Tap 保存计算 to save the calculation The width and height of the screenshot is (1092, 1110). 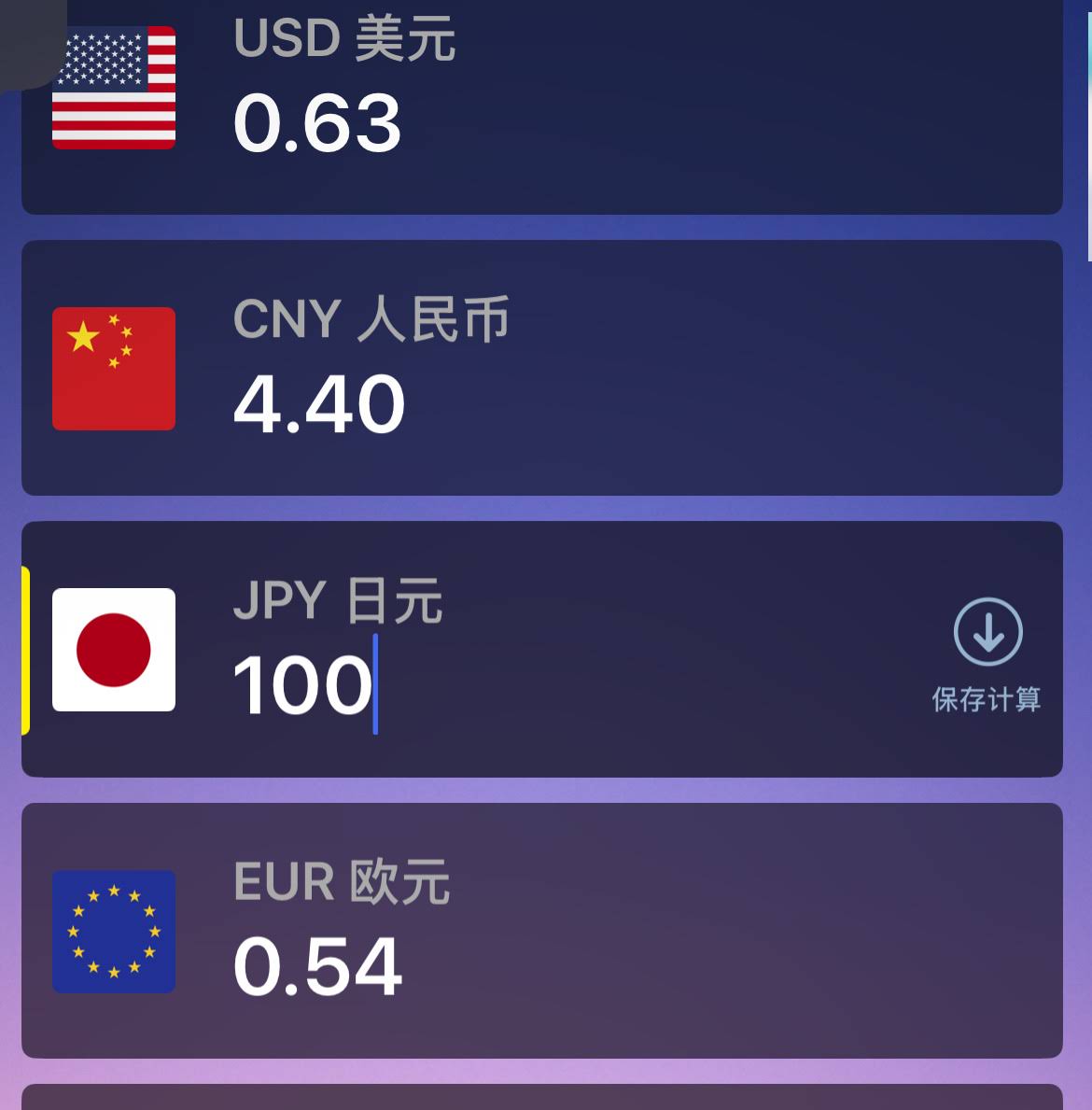coord(987,653)
